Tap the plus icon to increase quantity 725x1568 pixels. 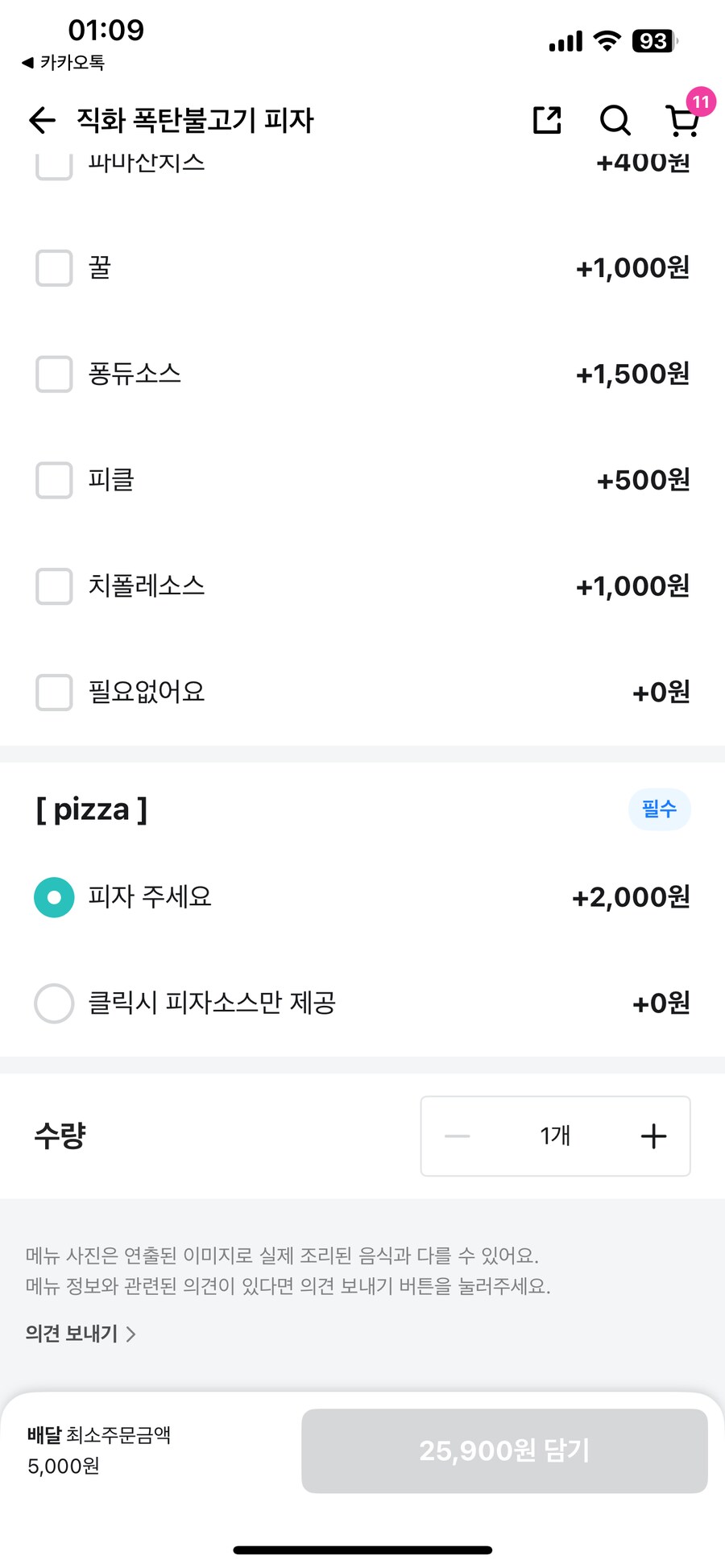(653, 1136)
